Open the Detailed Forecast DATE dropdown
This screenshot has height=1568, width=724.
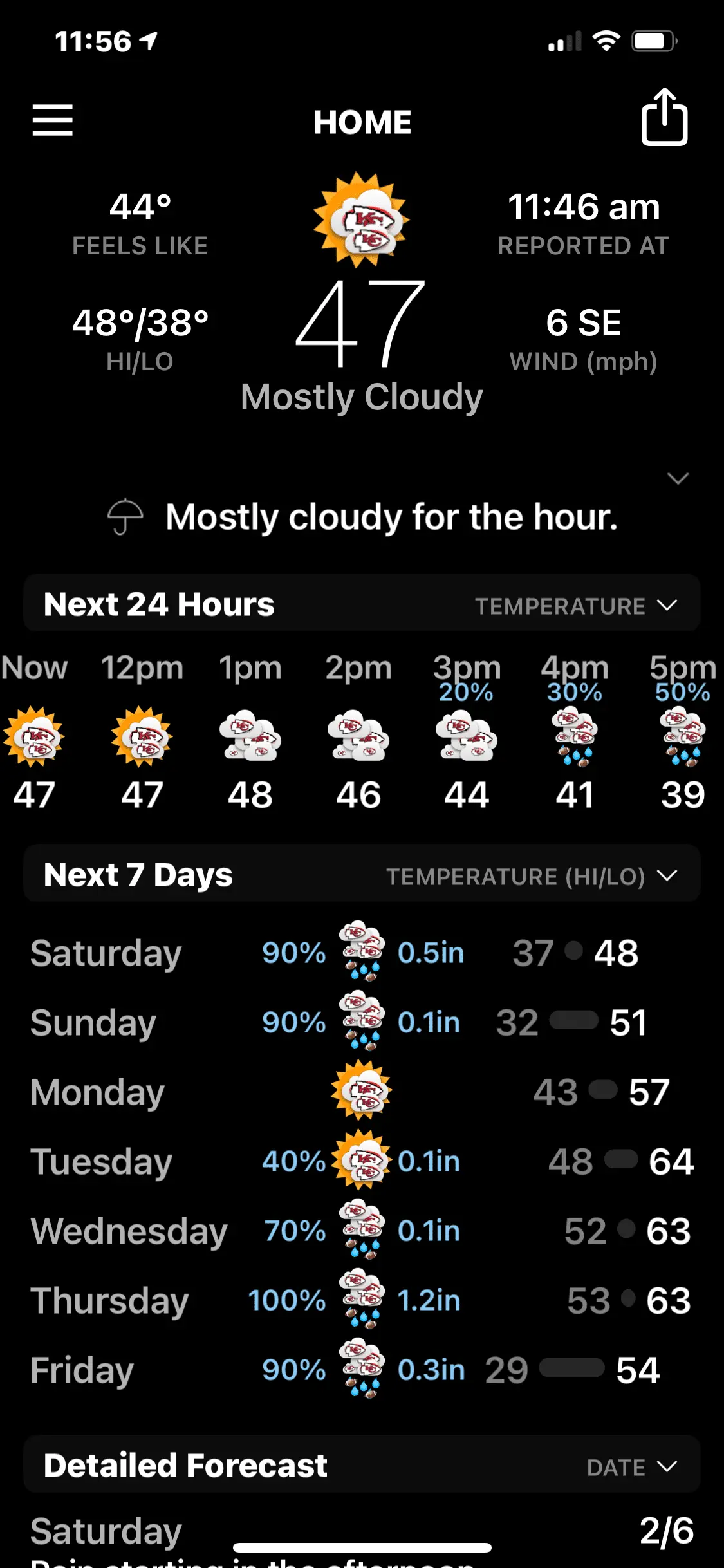pos(631,1467)
